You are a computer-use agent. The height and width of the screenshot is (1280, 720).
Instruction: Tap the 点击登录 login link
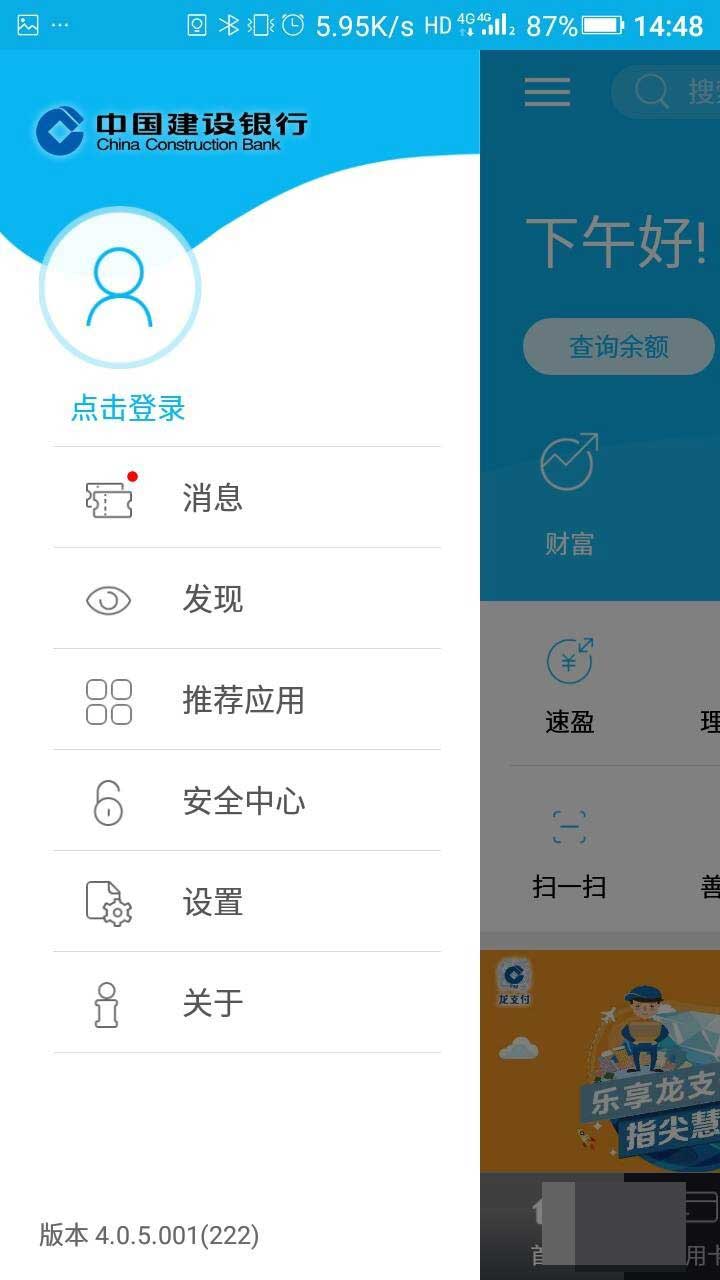coord(128,408)
